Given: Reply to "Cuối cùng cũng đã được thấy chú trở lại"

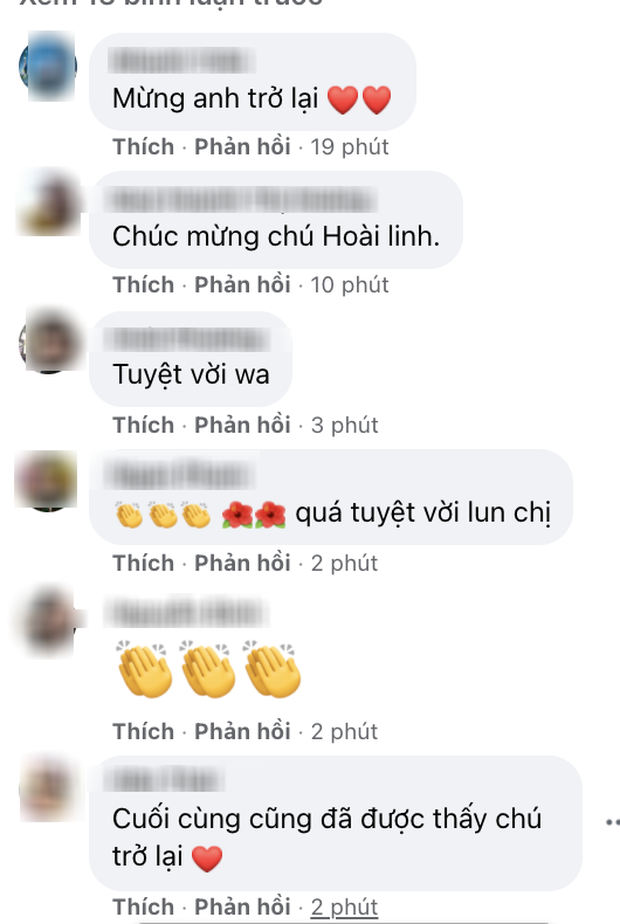Looking at the screenshot, I should pos(242,907).
